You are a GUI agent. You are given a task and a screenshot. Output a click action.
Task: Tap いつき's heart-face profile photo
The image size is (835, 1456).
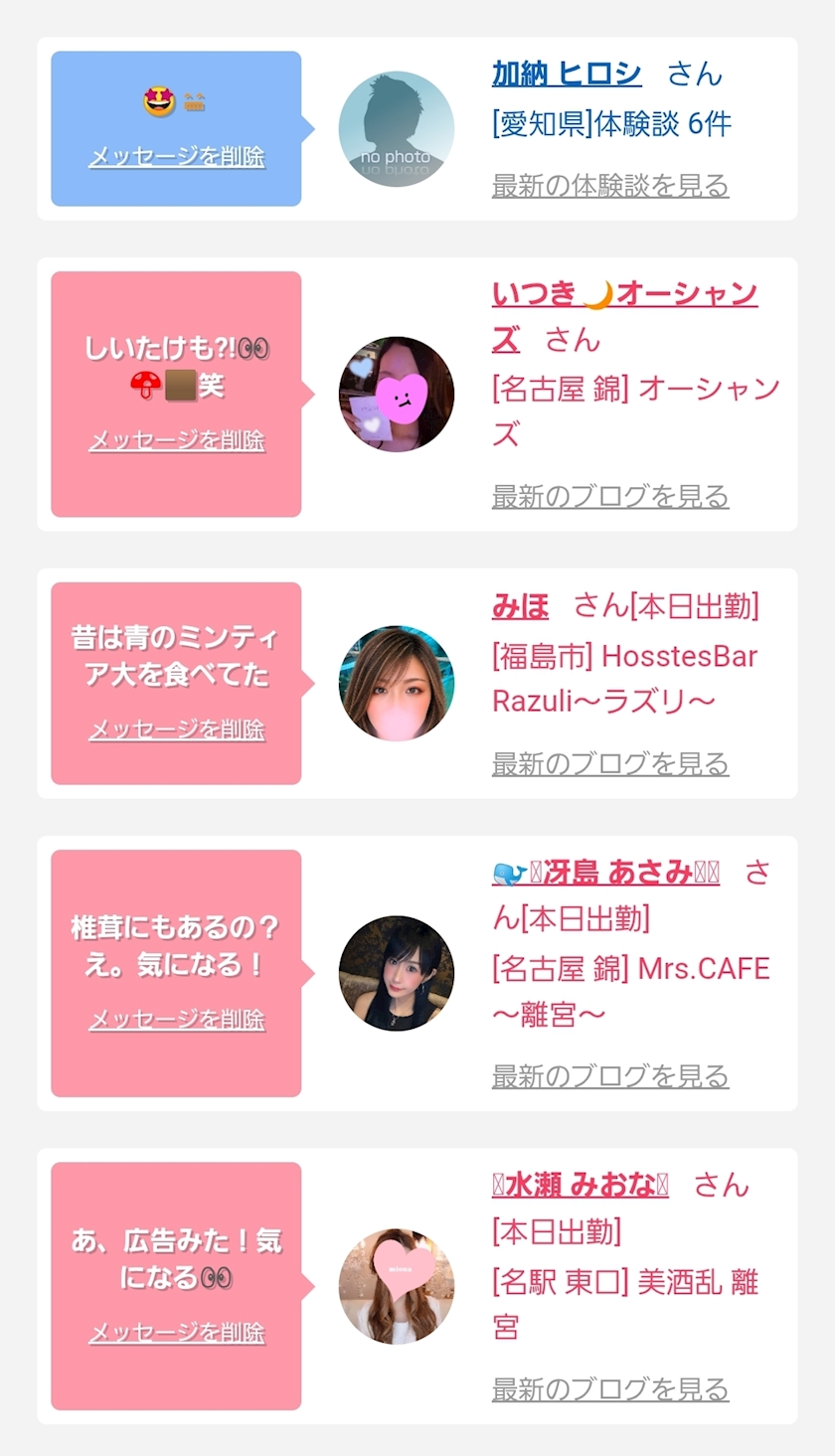[x=397, y=395]
